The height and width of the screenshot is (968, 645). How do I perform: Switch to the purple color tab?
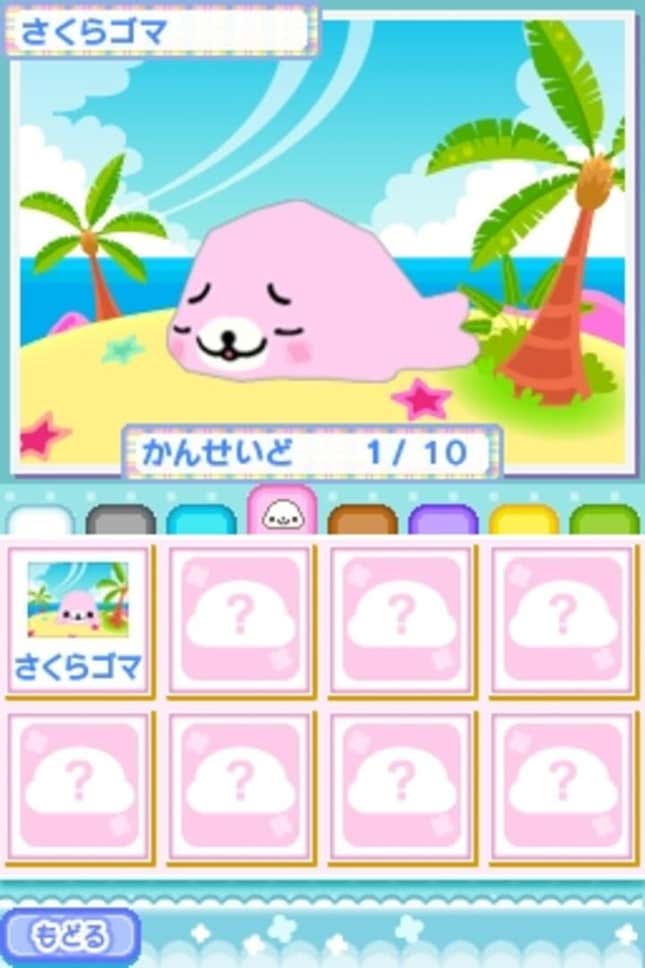[x=443, y=521]
